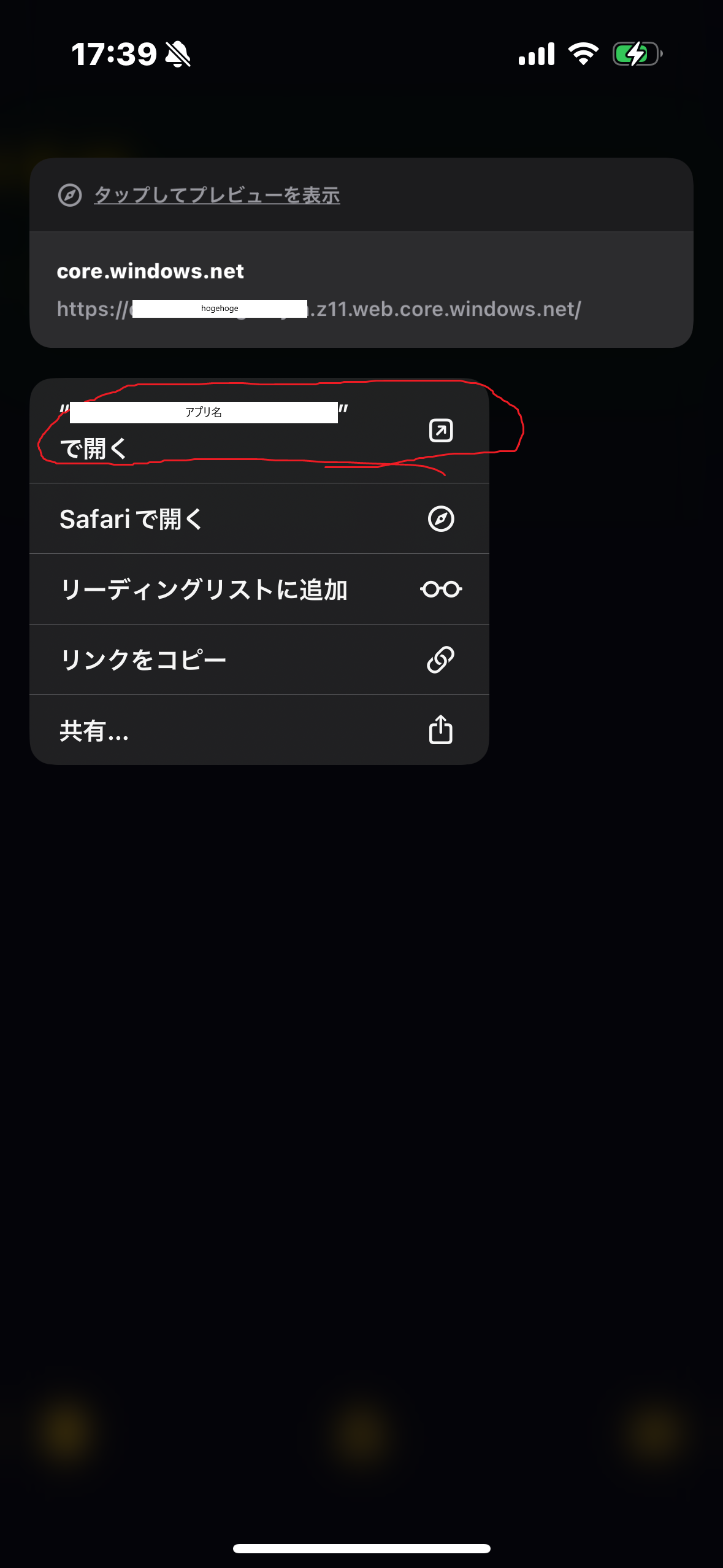This screenshot has width=723, height=1568.
Task: Tap the muted notifications bell icon
Action: (178, 54)
